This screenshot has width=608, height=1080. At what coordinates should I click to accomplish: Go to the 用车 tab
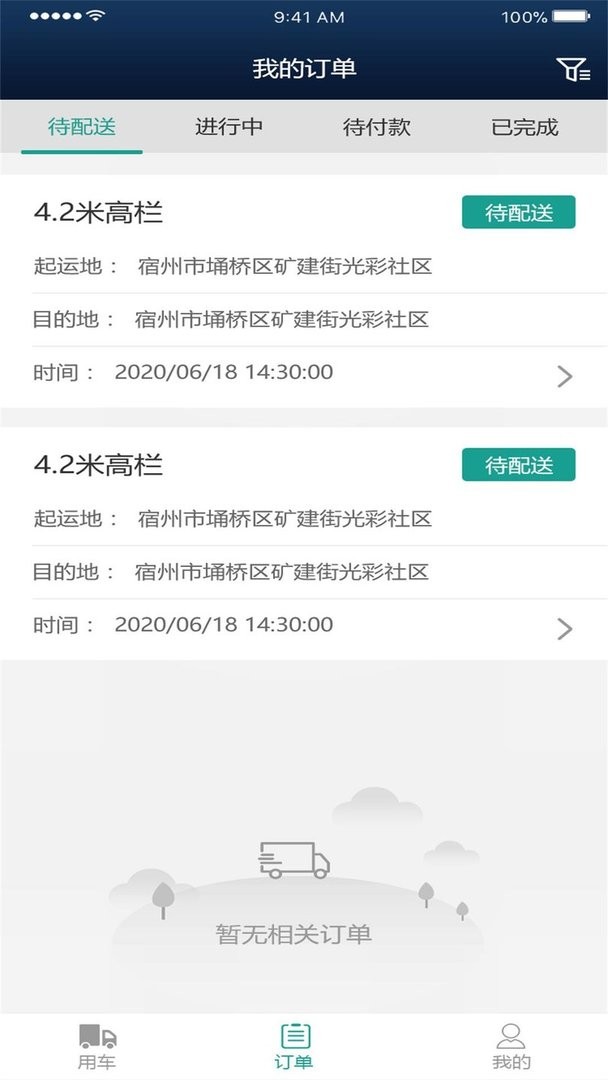coord(97,1046)
